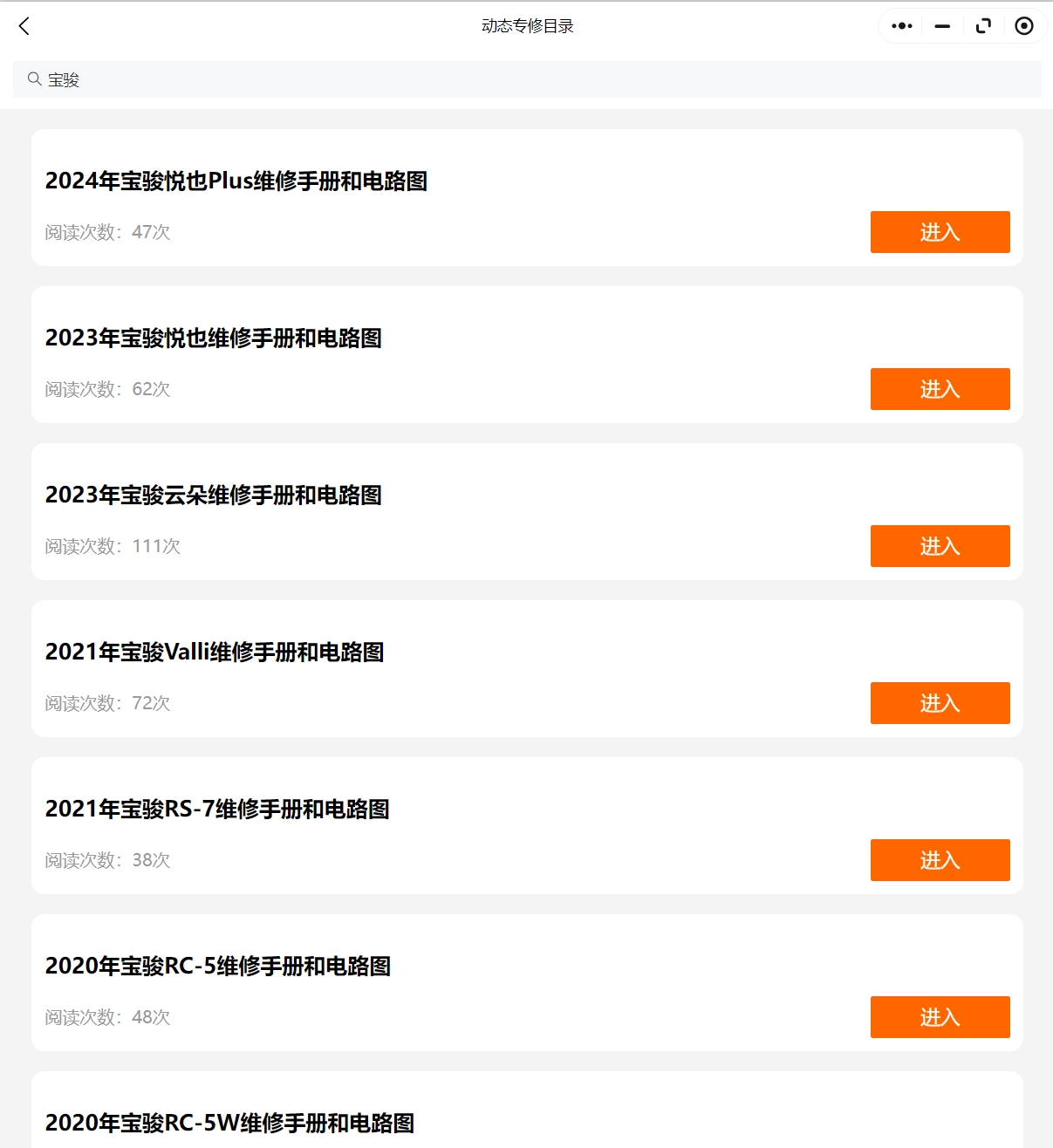The height and width of the screenshot is (1148, 1053).
Task: Open the 2021年宝骏RS-7维修手册 entry title
Action: pyautogui.click(x=219, y=810)
